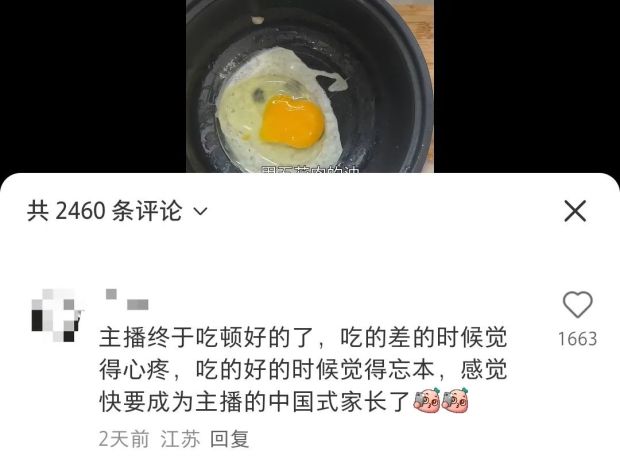Tap 回复 to reply to the comment
The width and height of the screenshot is (620, 474).
point(232,439)
